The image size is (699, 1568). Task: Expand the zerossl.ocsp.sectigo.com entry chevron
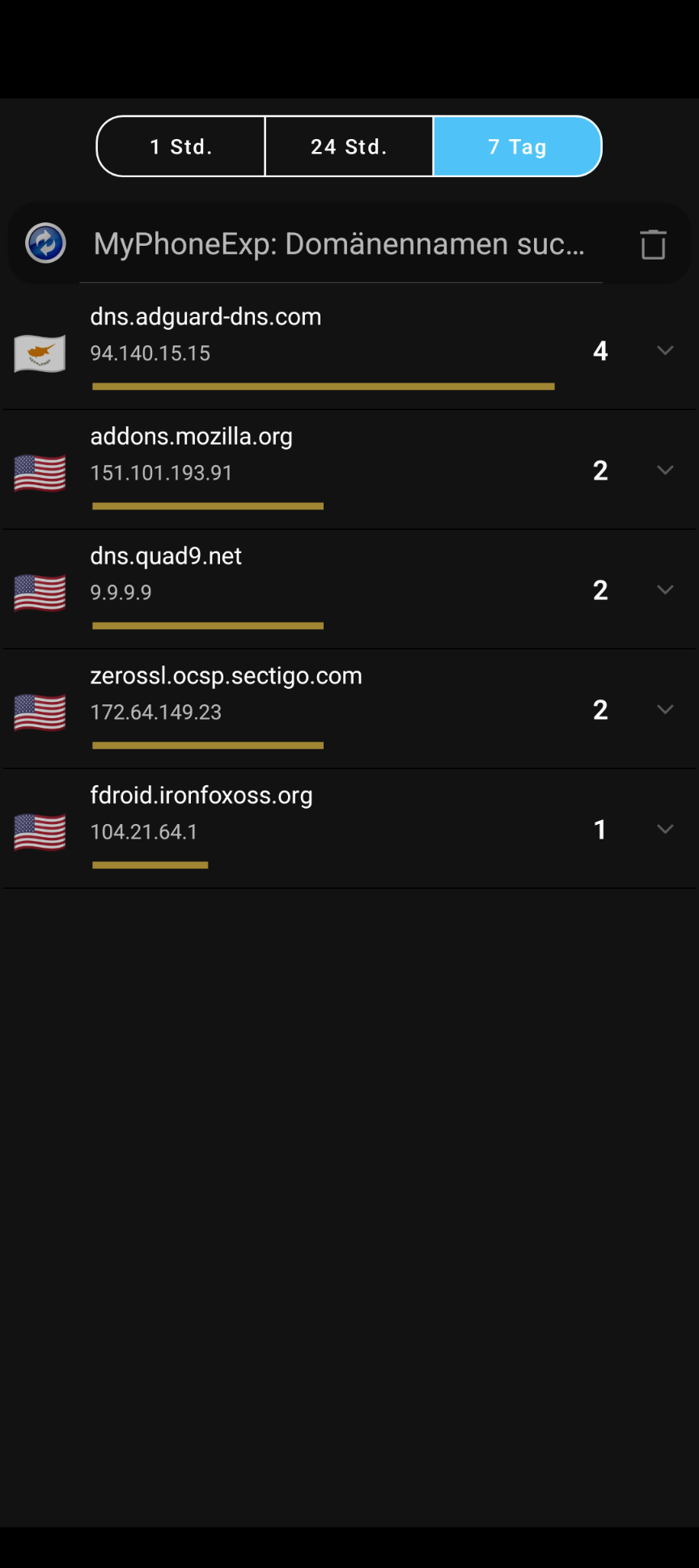[665, 709]
